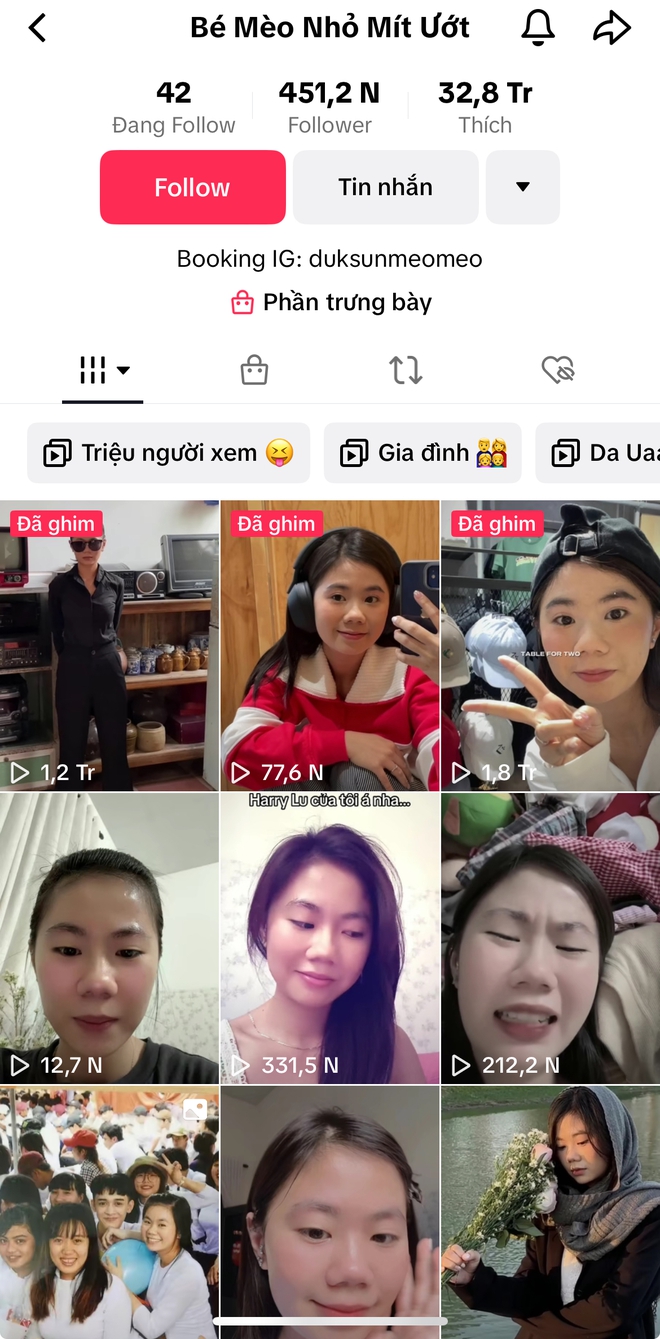Play the video with 212,2 N views
This screenshot has width=660, height=1339.
tap(550, 938)
